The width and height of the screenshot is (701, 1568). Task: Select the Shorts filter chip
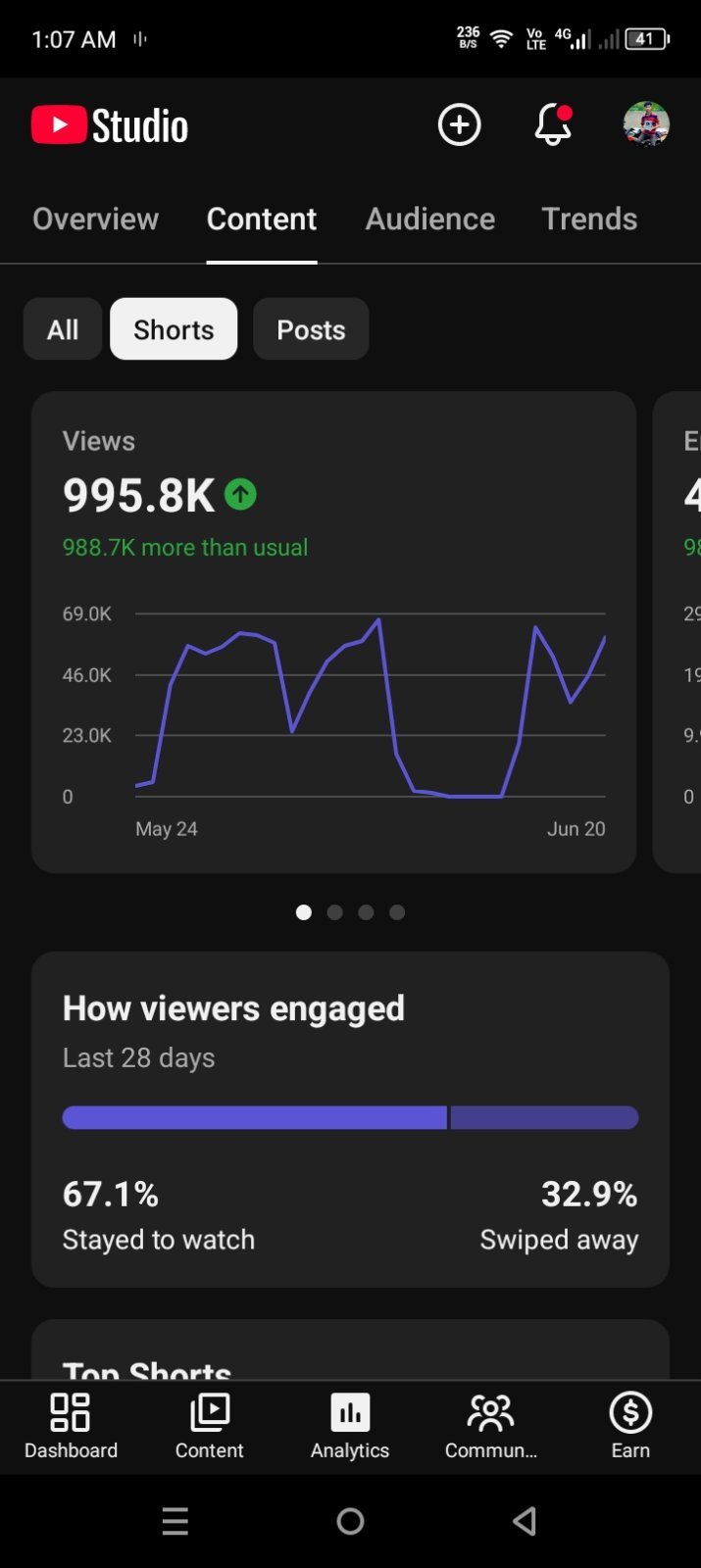pyautogui.click(x=174, y=329)
